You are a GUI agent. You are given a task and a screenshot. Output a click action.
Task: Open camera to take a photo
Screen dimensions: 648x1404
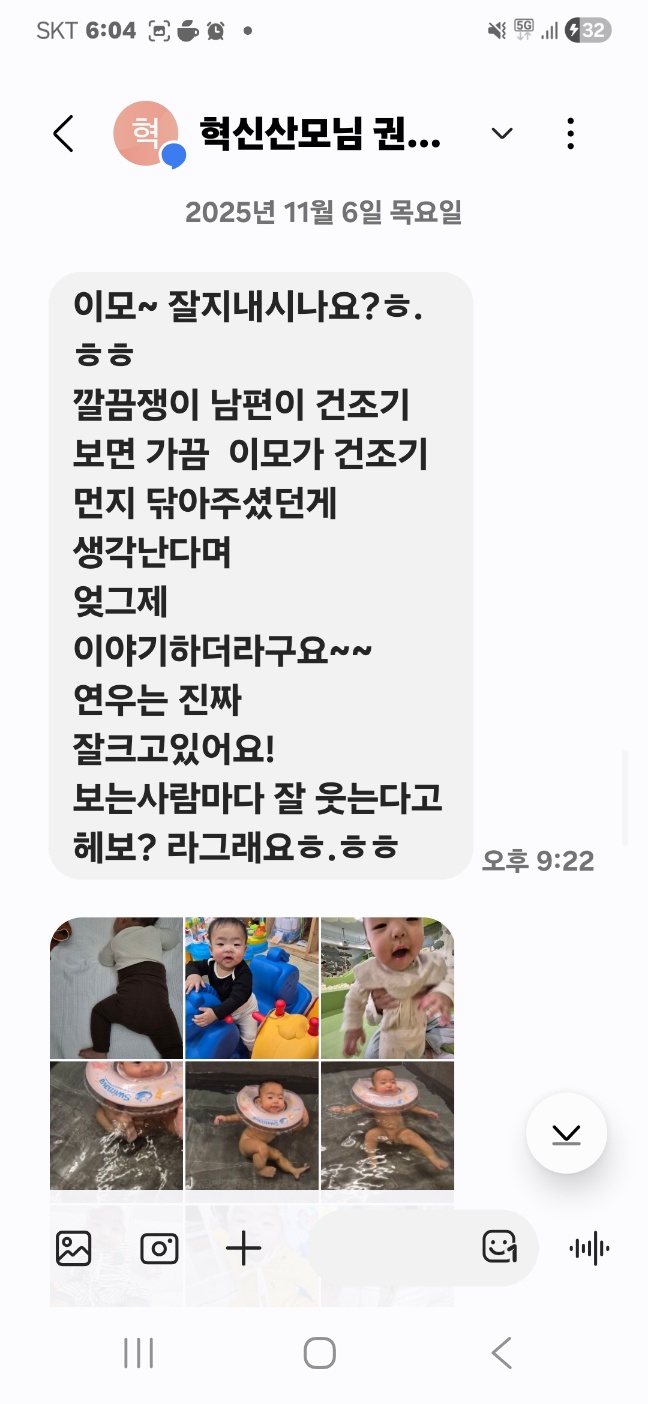click(159, 1248)
